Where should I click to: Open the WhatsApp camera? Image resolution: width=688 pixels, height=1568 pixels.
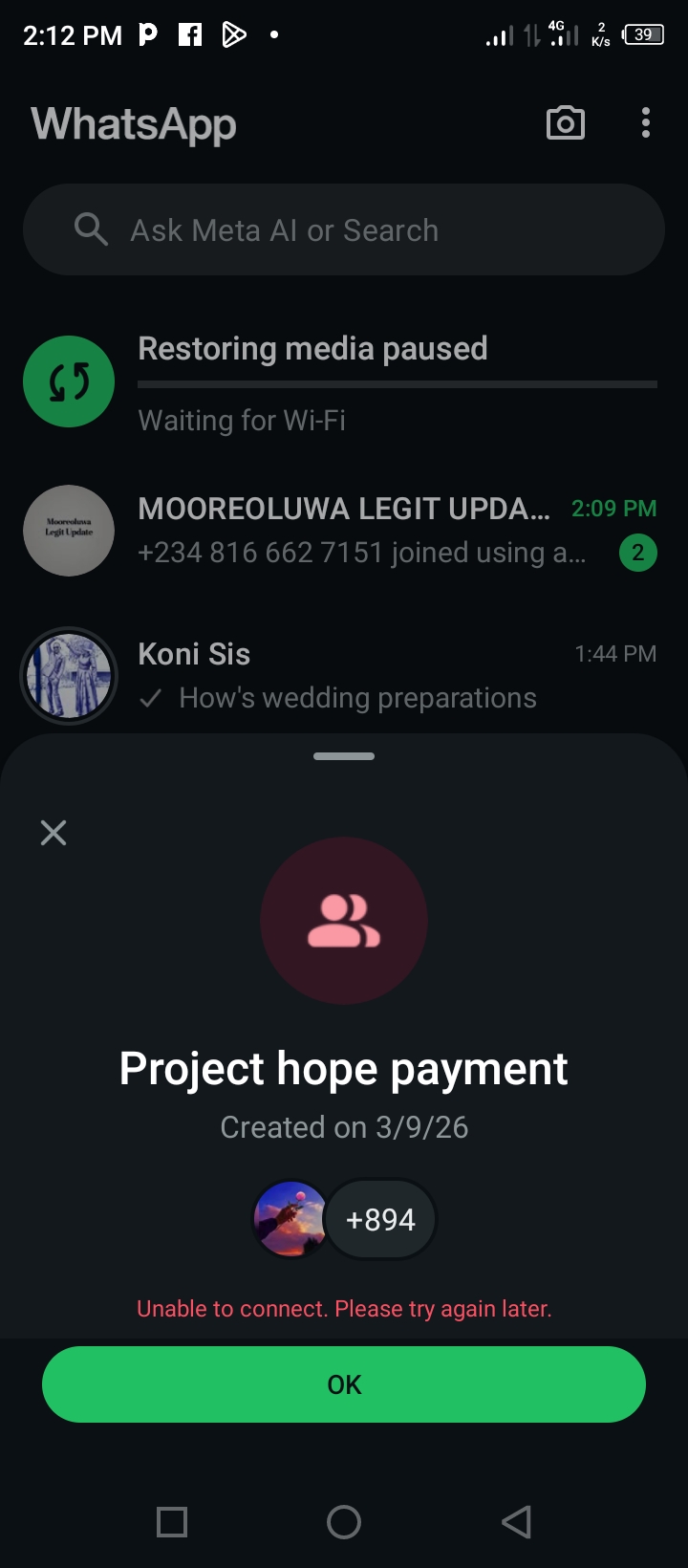coord(565,123)
